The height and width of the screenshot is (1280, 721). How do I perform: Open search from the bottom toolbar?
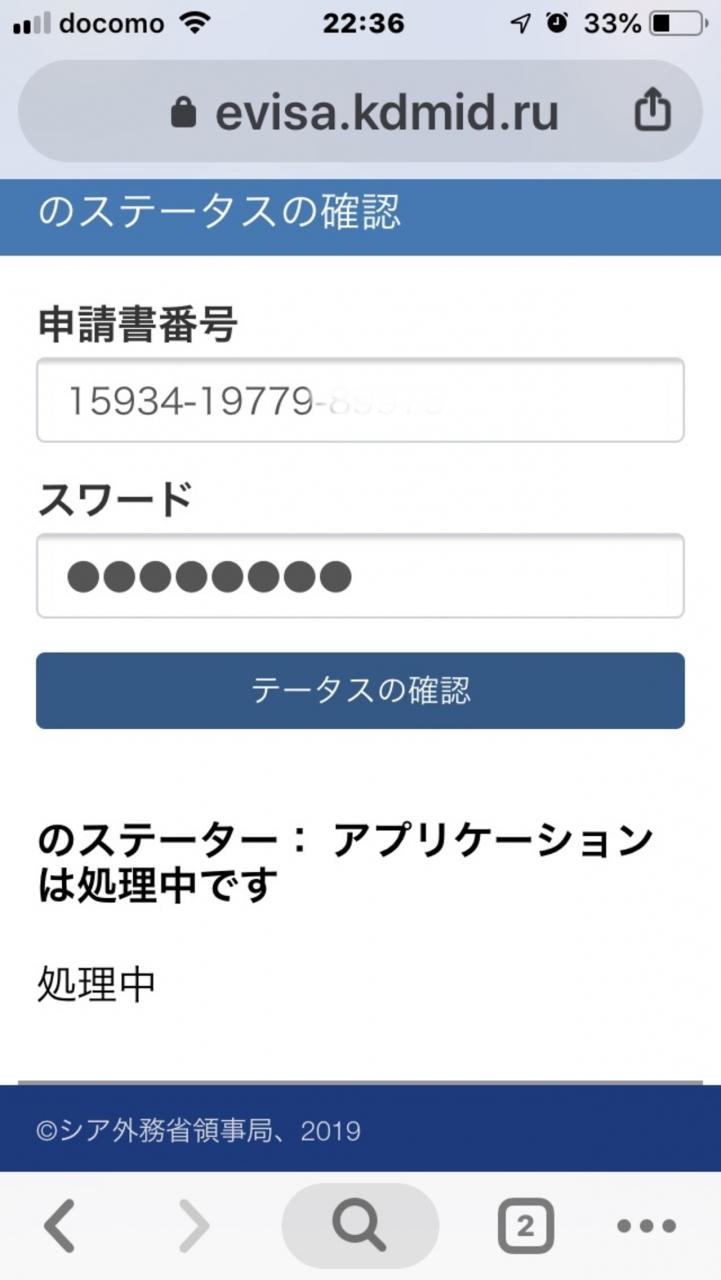click(360, 1225)
